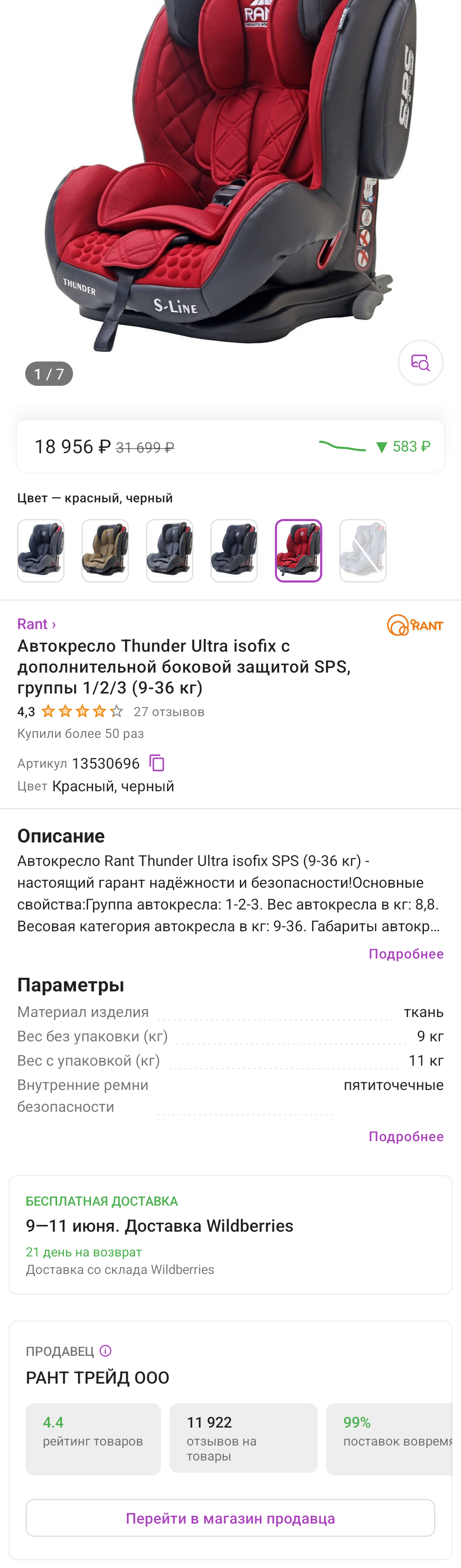Open the 27 reviews for this seat
461x1568 pixels.
pyautogui.click(x=169, y=711)
